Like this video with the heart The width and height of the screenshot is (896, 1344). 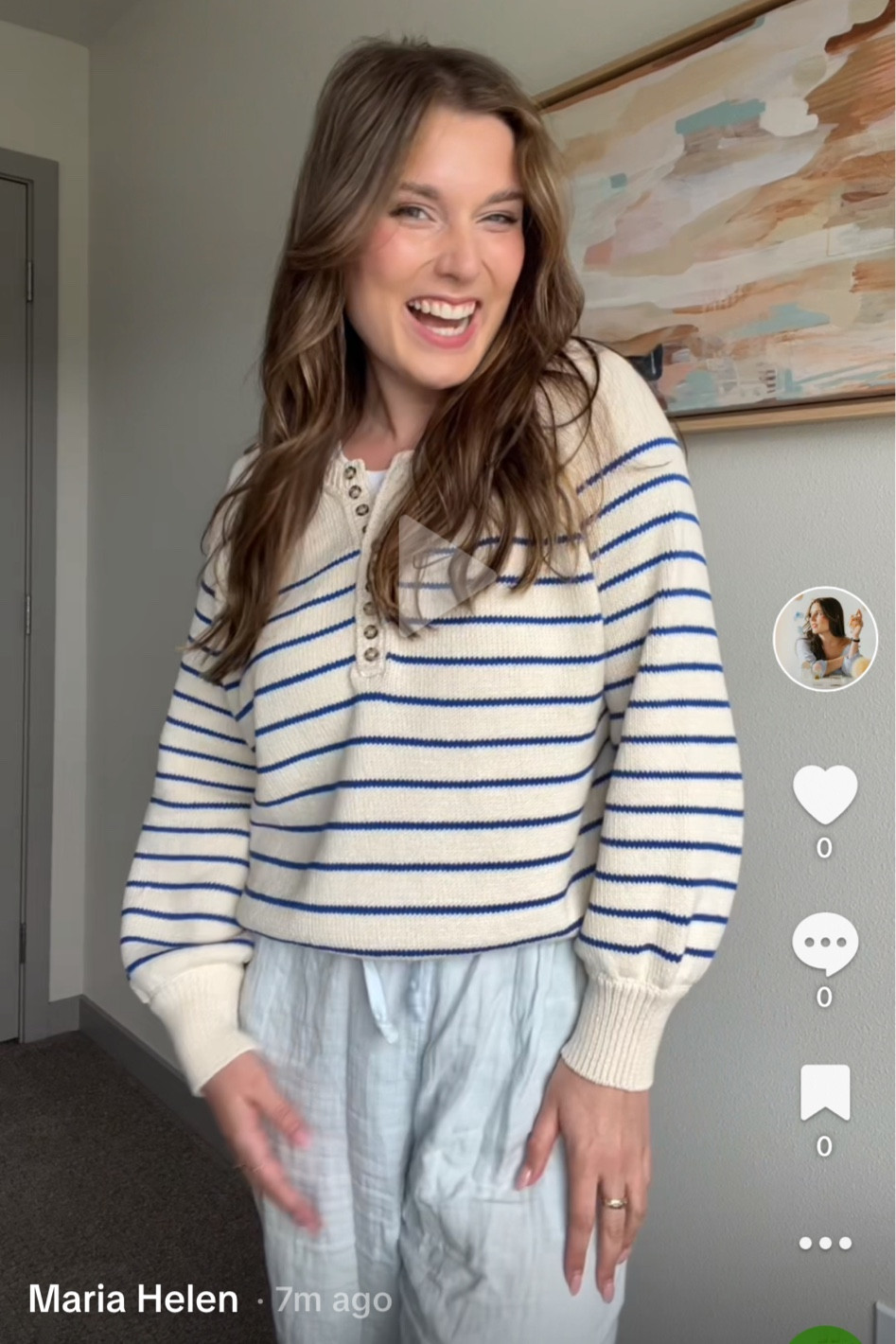pyautogui.click(x=825, y=795)
